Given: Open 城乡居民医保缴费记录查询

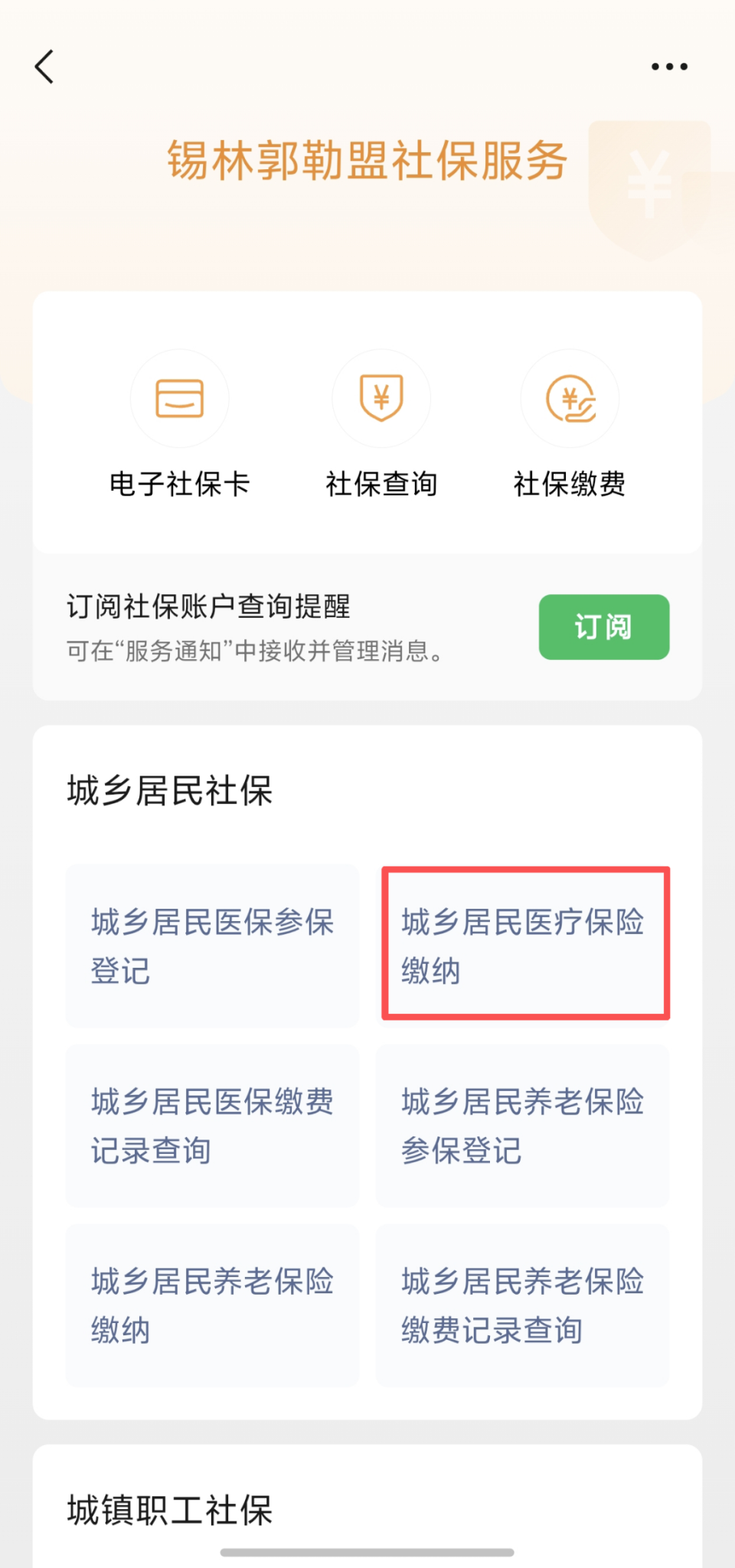Looking at the screenshot, I should click(x=212, y=1126).
